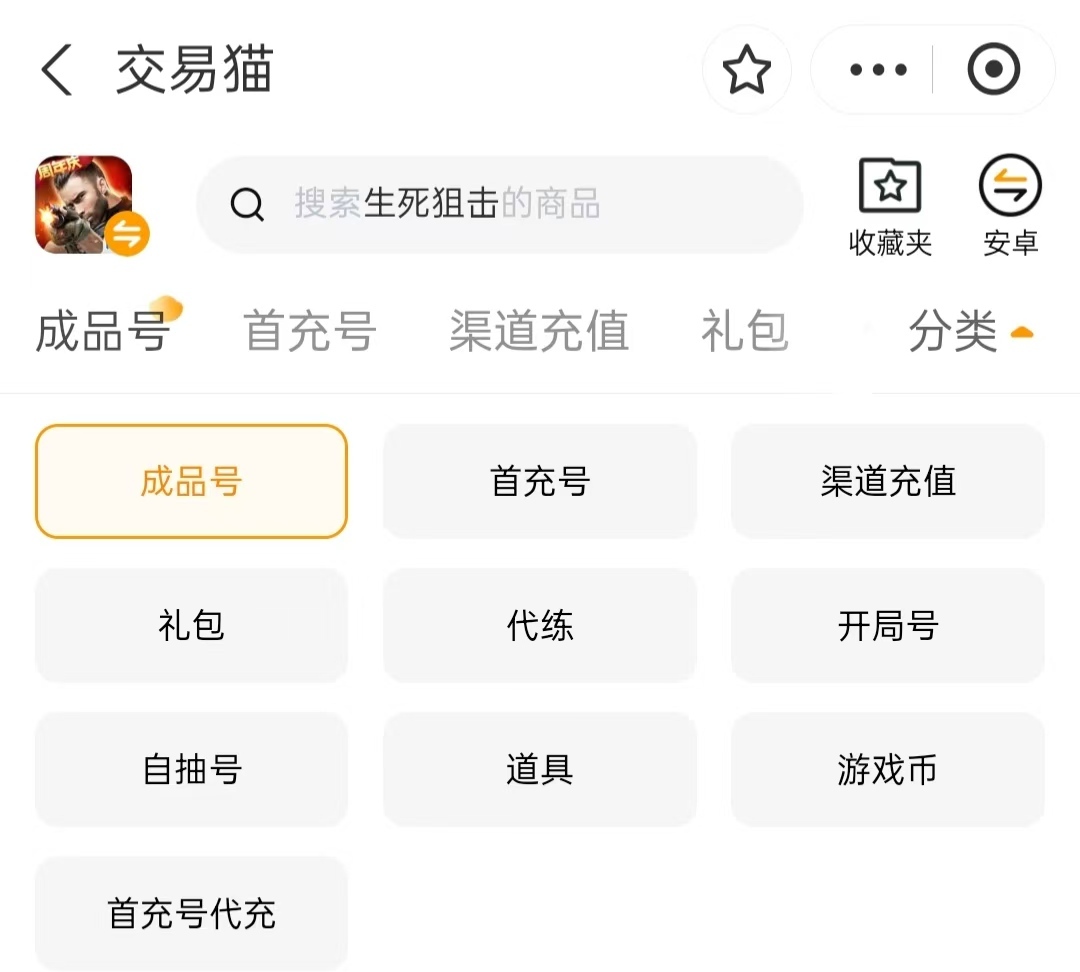This screenshot has height=972, width=1080.
Task: Collapse the 分类 category panel
Action: [968, 331]
